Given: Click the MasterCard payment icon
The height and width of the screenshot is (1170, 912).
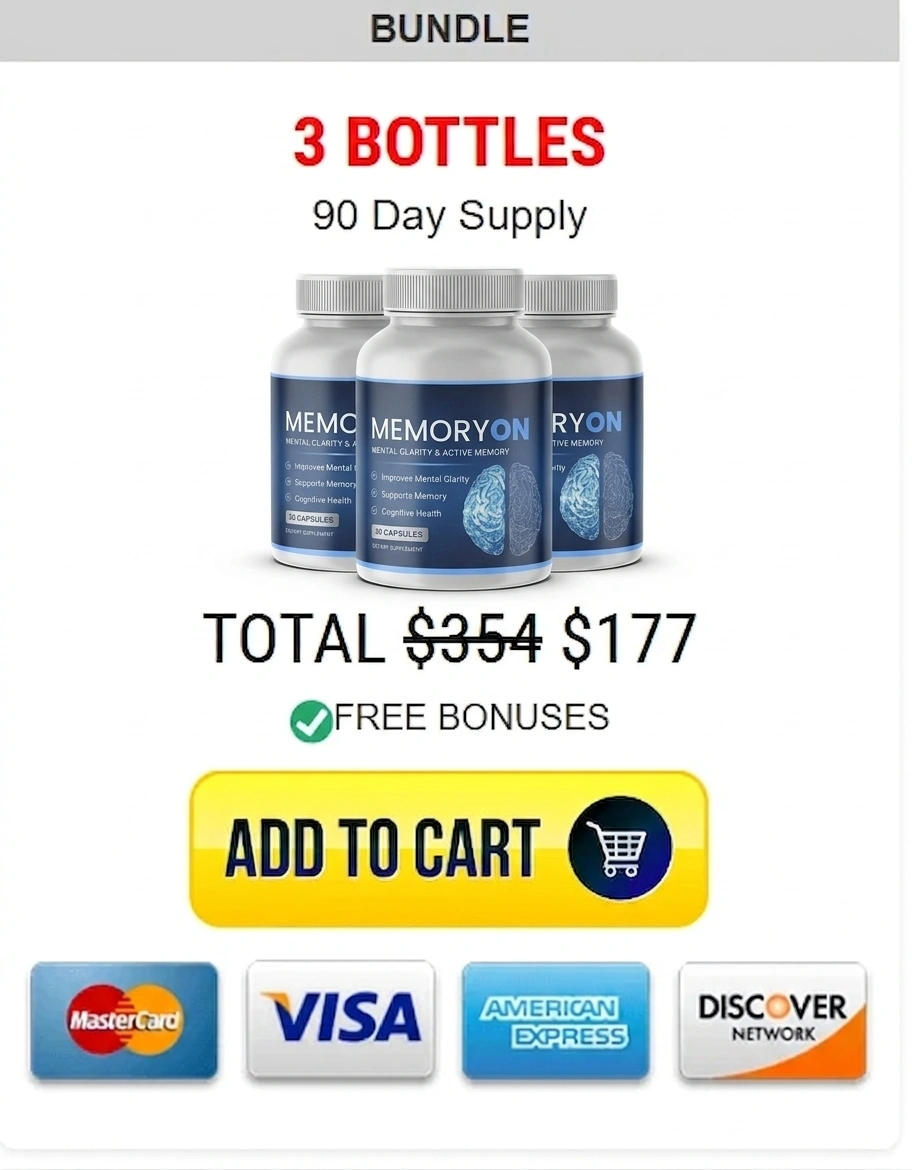Looking at the screenshot, I should point(123,1021).
